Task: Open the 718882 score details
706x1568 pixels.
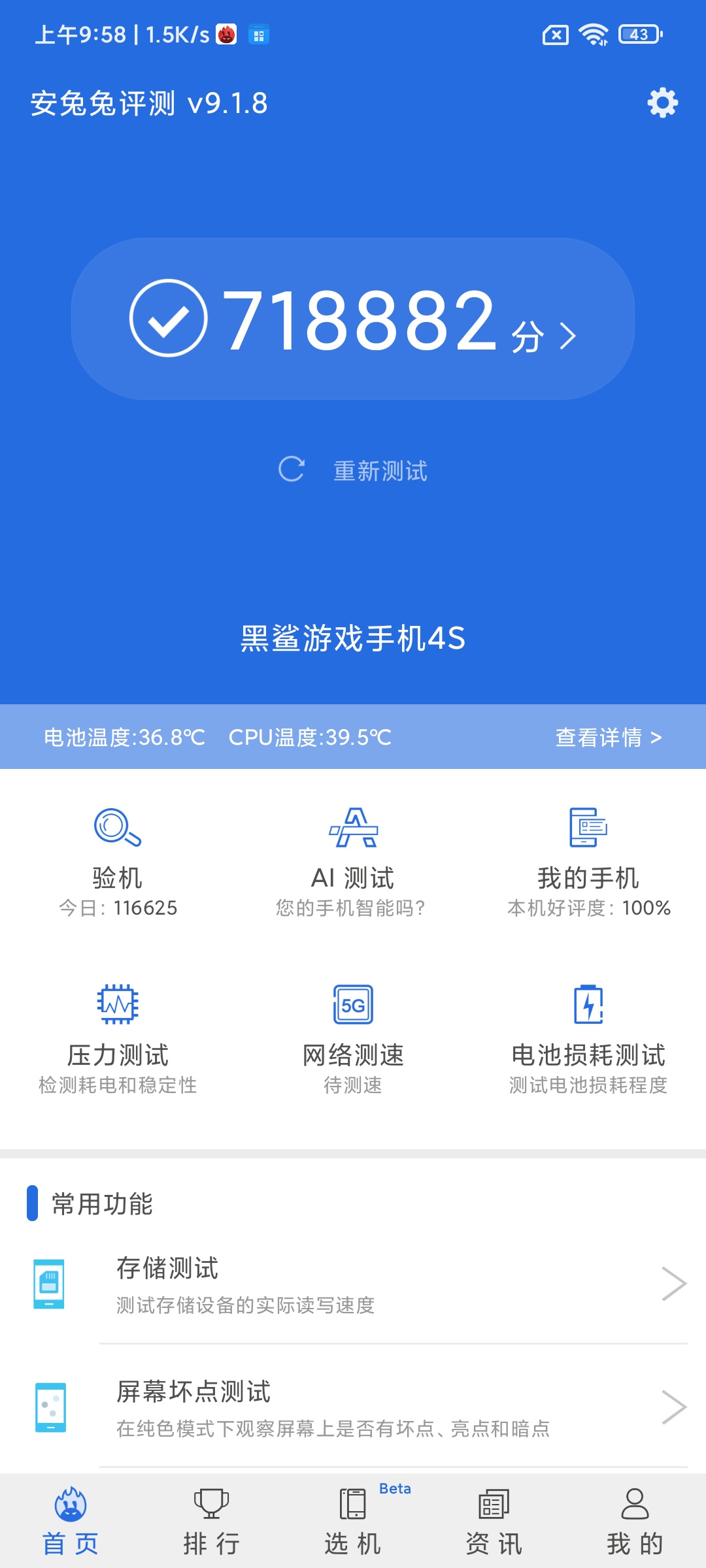Action: [x=353, y=319]
